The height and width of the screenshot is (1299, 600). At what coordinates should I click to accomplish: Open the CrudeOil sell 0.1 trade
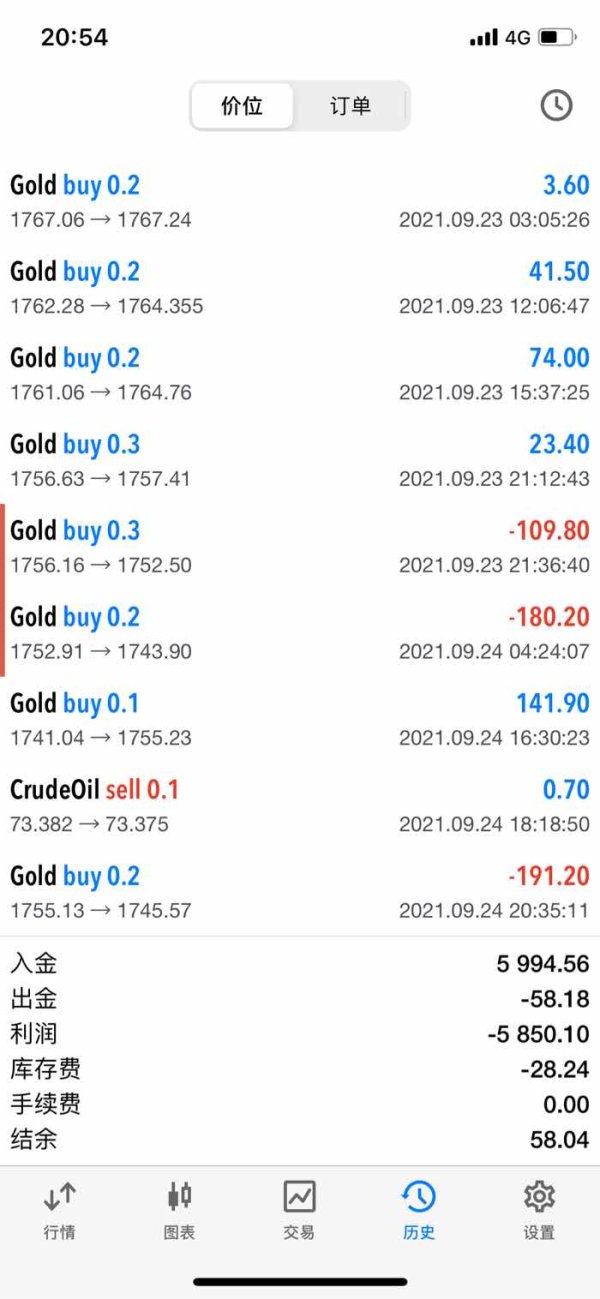click(300, 805)
